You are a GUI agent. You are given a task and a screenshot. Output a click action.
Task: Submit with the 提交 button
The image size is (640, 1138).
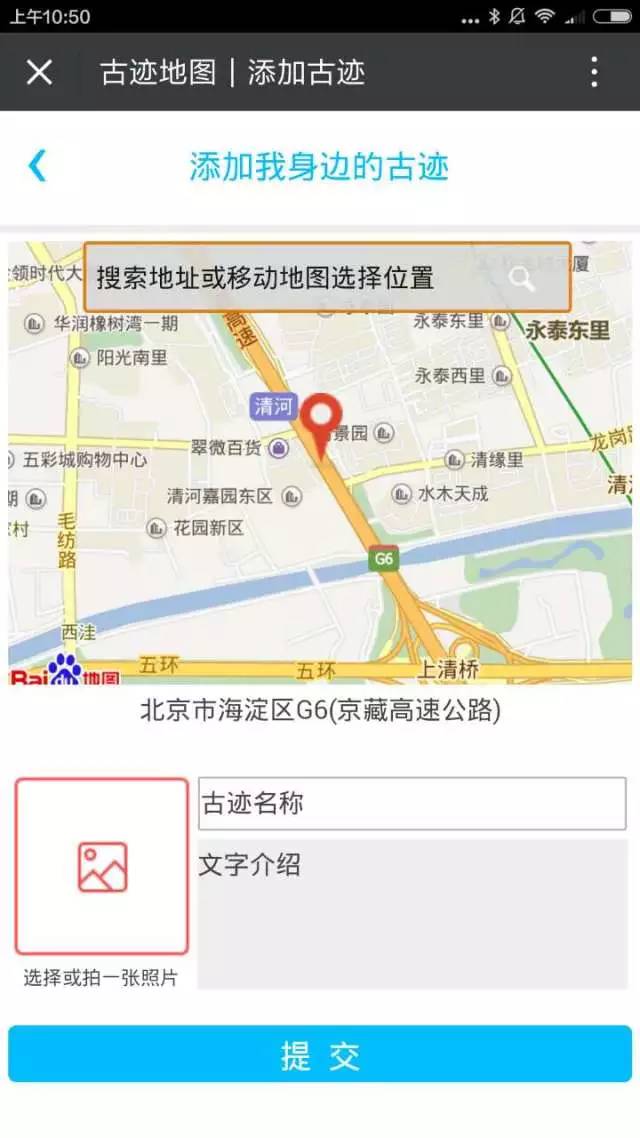pyautogui.click(x=320, y=1054)
